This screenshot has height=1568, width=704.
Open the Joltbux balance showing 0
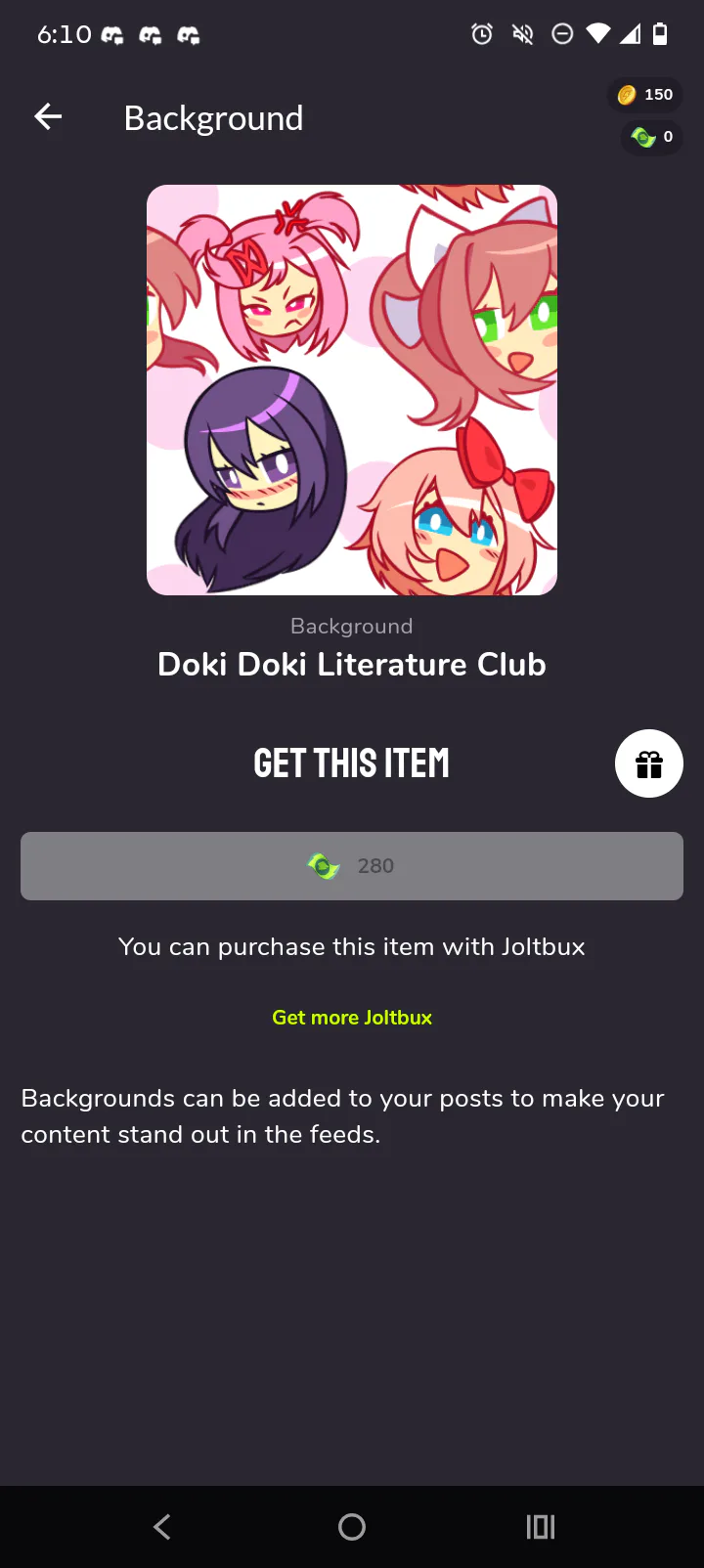(652, 137)
